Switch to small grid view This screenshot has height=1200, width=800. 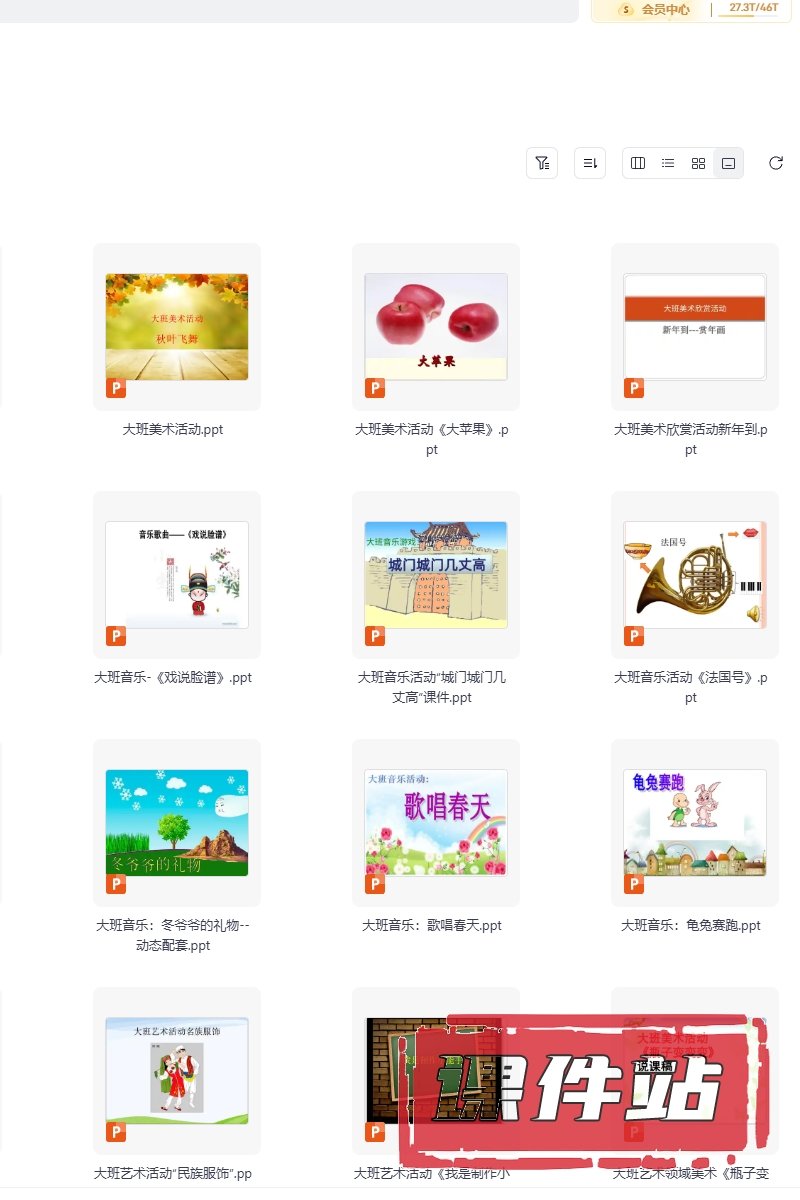click(x=699, y=163)
